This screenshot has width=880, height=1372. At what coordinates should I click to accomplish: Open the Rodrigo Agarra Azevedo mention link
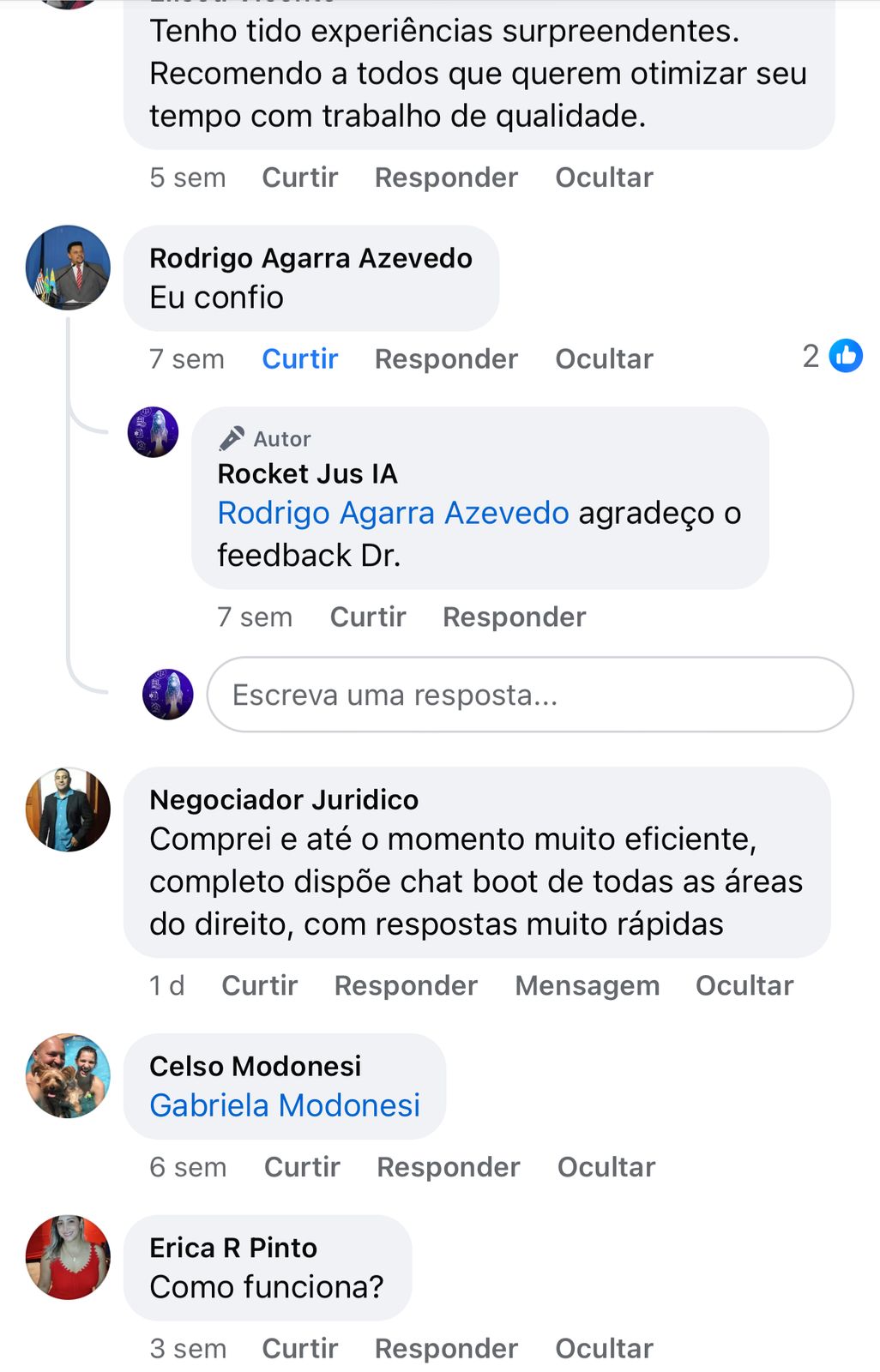coord(393,513)
